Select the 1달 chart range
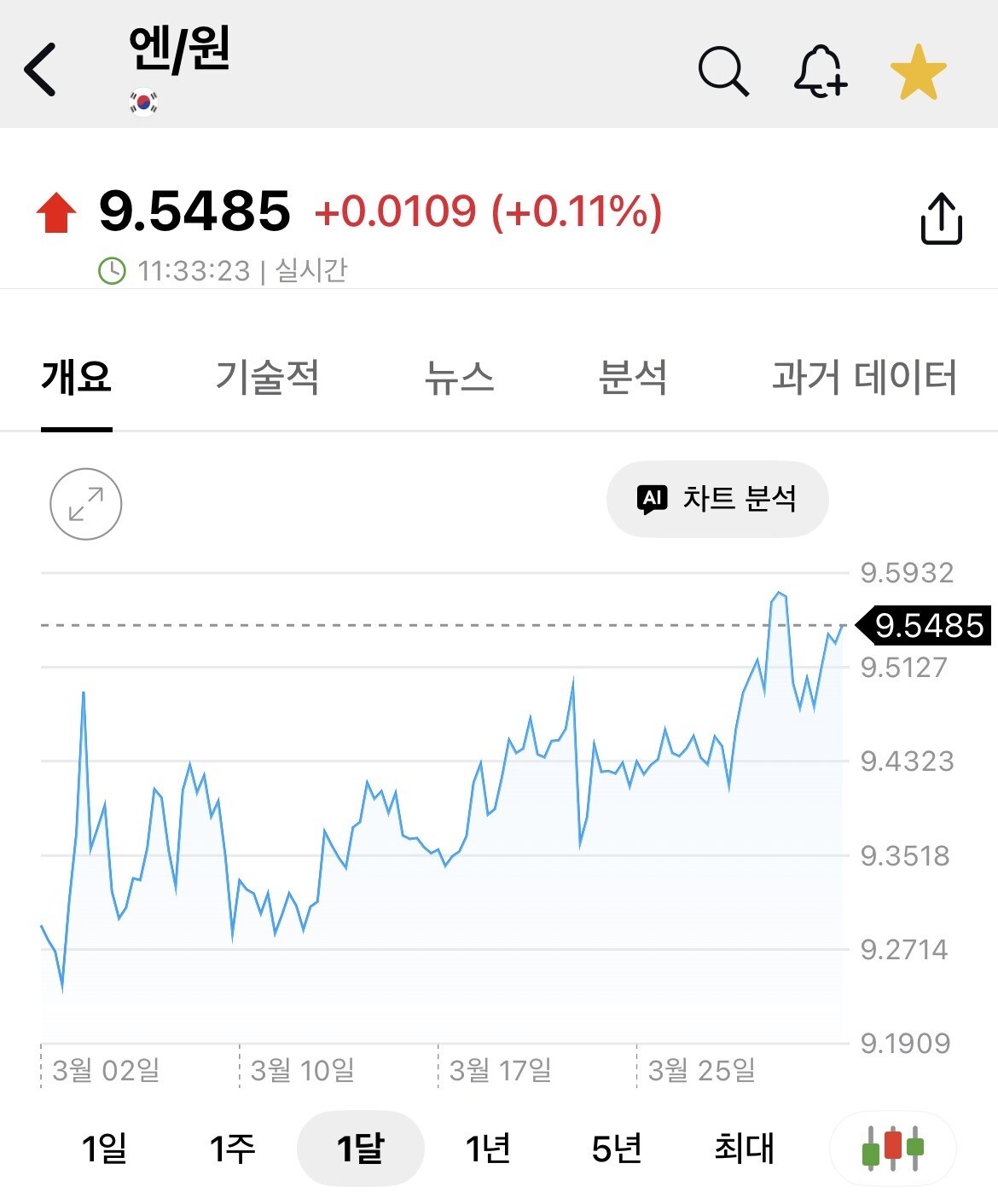998x1204 pixels. pyautogui.click(x=360, y=1148)
